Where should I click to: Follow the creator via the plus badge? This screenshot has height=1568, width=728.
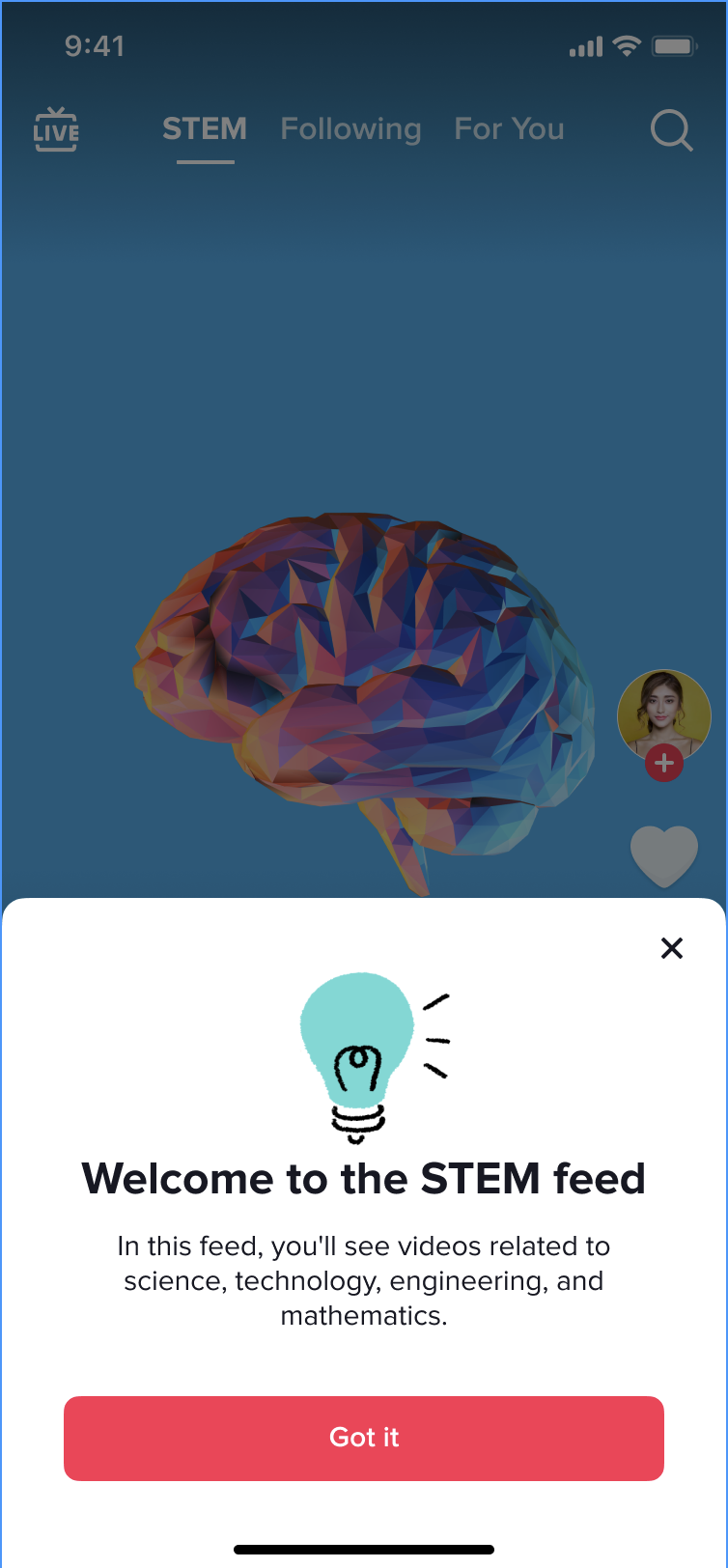(664, 764)
